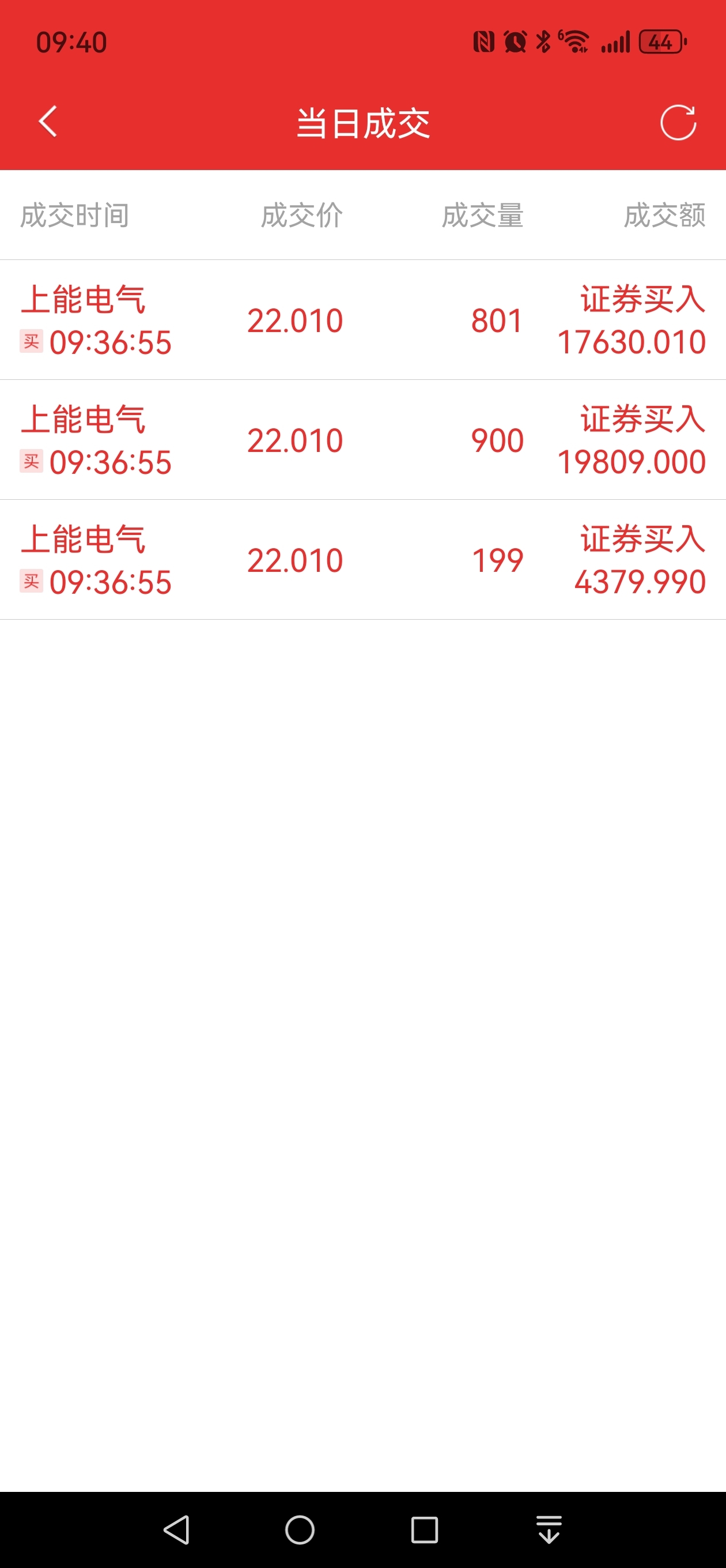Open the 801-share 上能电气 trade record
The width and height of the screenshot is (726, 1568).
click(x=362, y=319)
